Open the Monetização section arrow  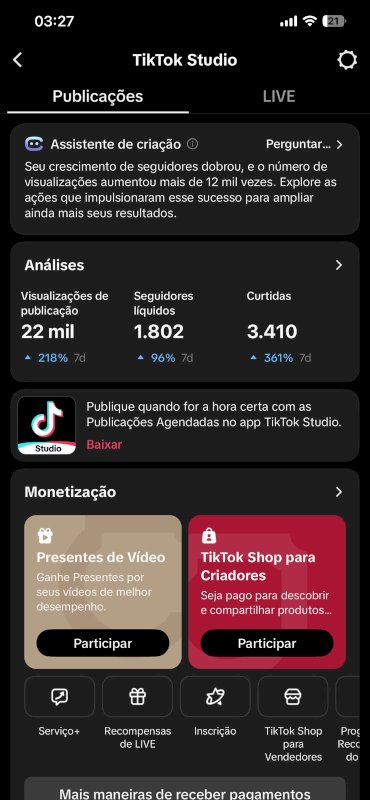[x=338, y=492]
